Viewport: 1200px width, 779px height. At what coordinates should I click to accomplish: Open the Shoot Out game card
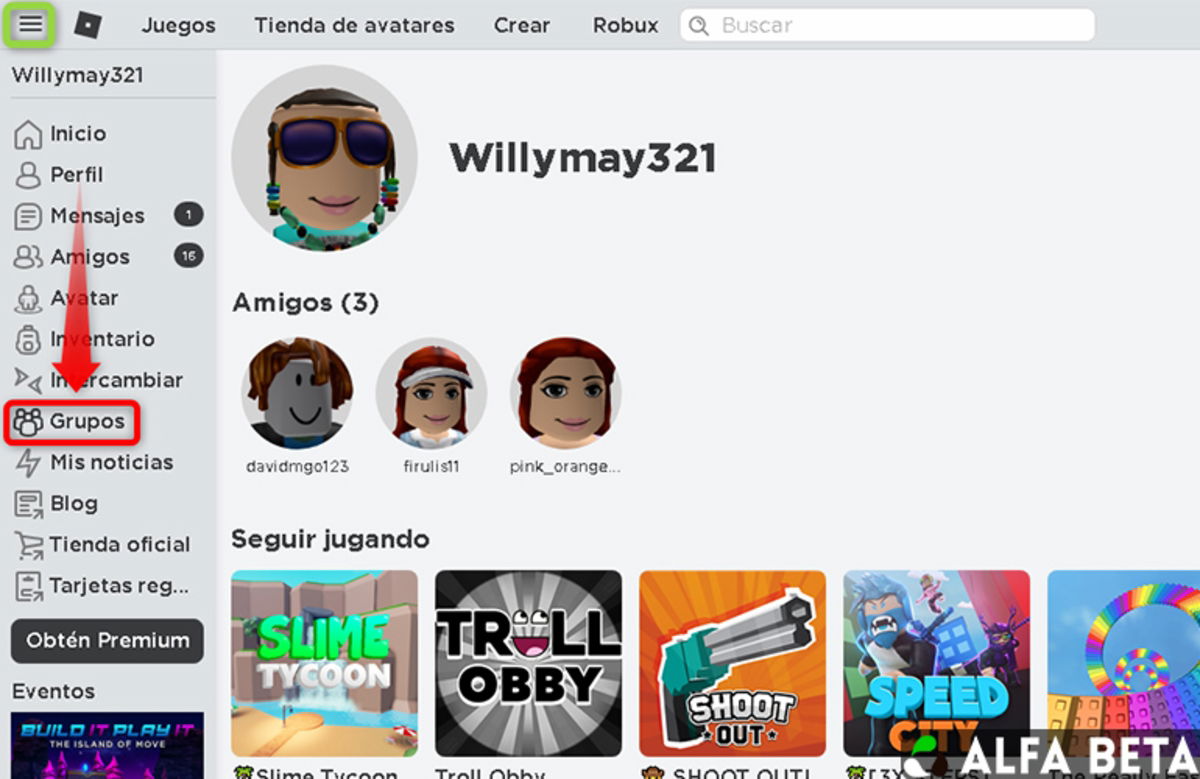click(x=732, y=662)
